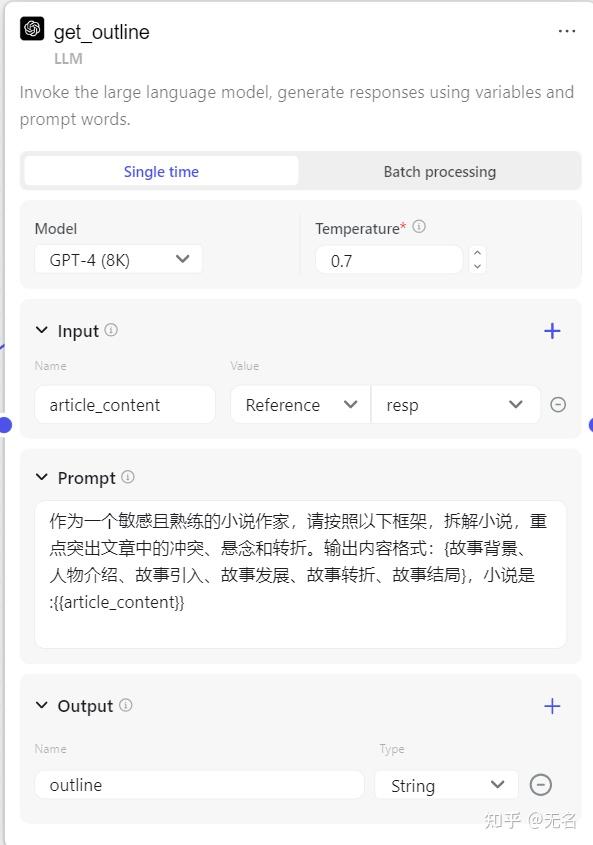The image size is (593, 845).
Task: Tap the Temperature value field
Action: point(389,261)
